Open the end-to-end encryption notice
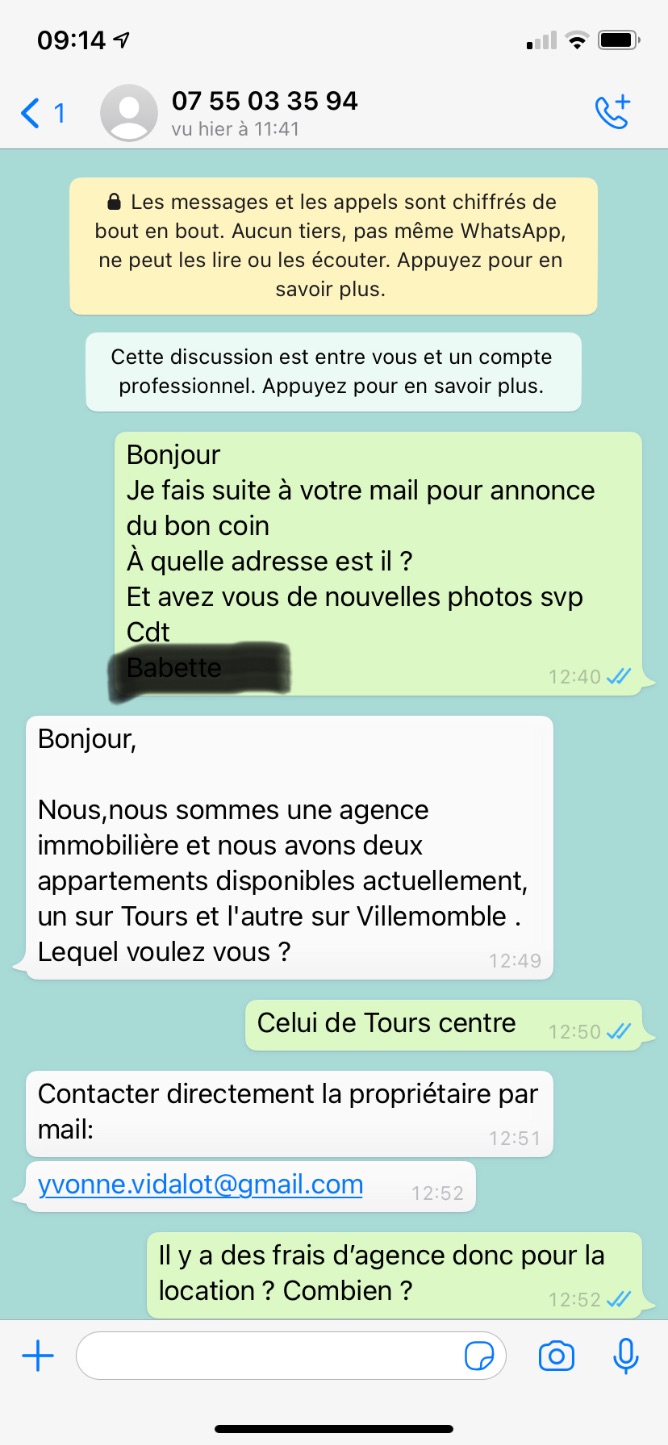Viewport: 668px width, 1445px height. [333, 246]
